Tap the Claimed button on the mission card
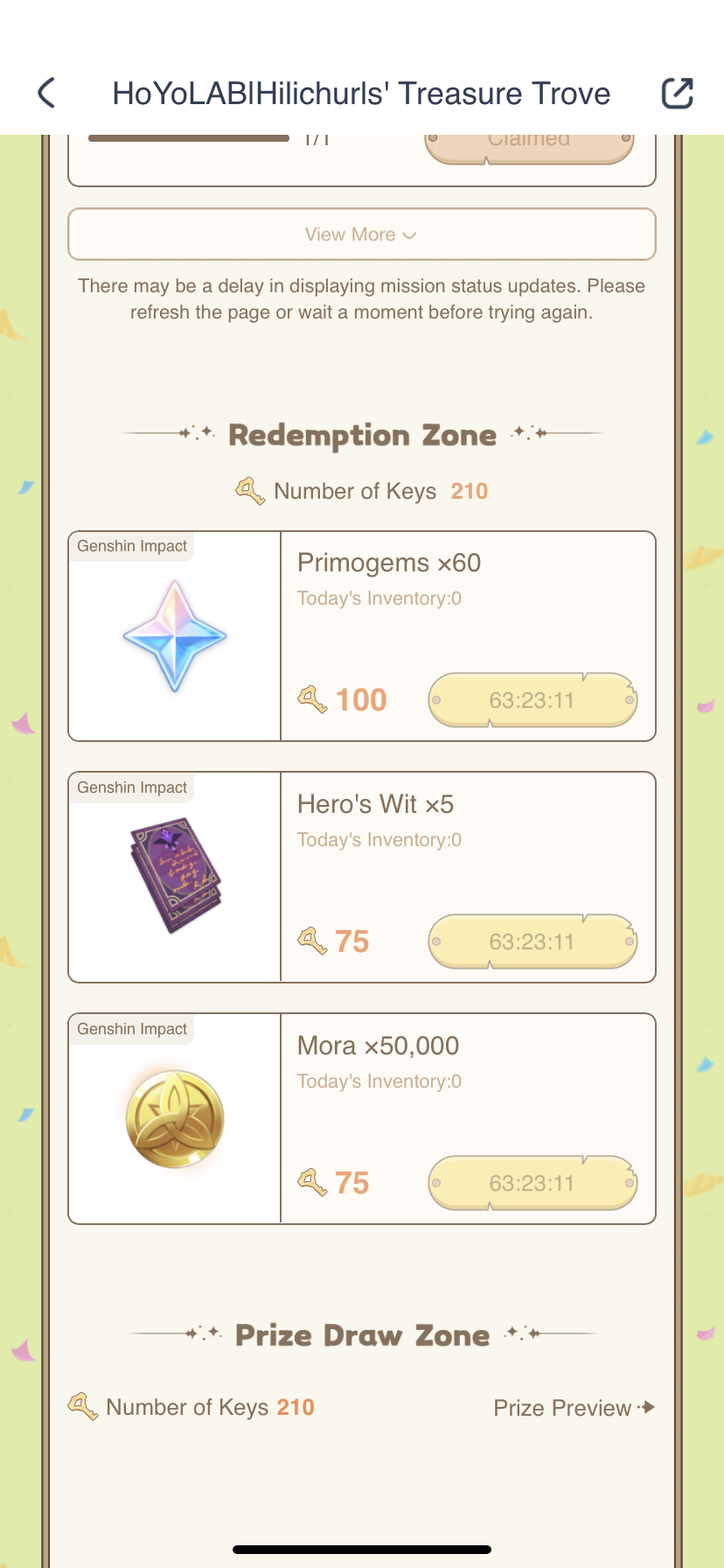This screenshot has width=724, height=1568. (x=529, y=146)
